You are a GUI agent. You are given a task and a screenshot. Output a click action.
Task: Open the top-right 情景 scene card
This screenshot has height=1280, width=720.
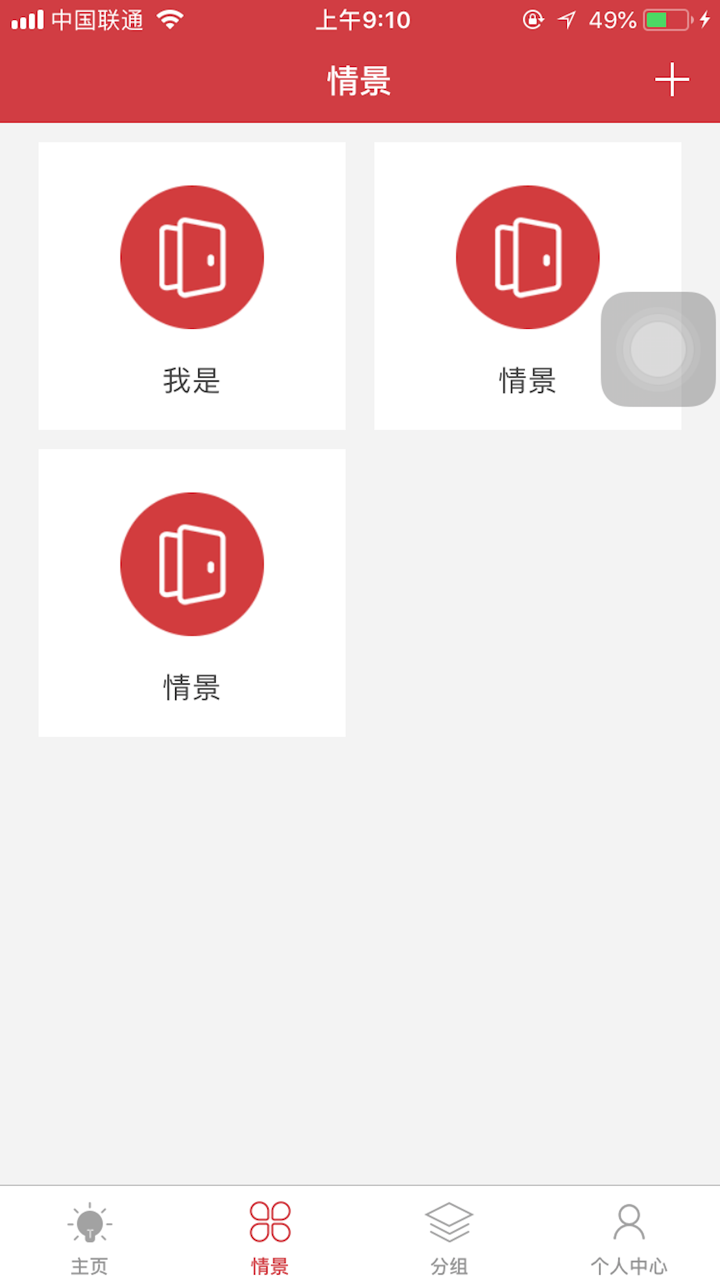pyautogui.click(x=528, y=285)
